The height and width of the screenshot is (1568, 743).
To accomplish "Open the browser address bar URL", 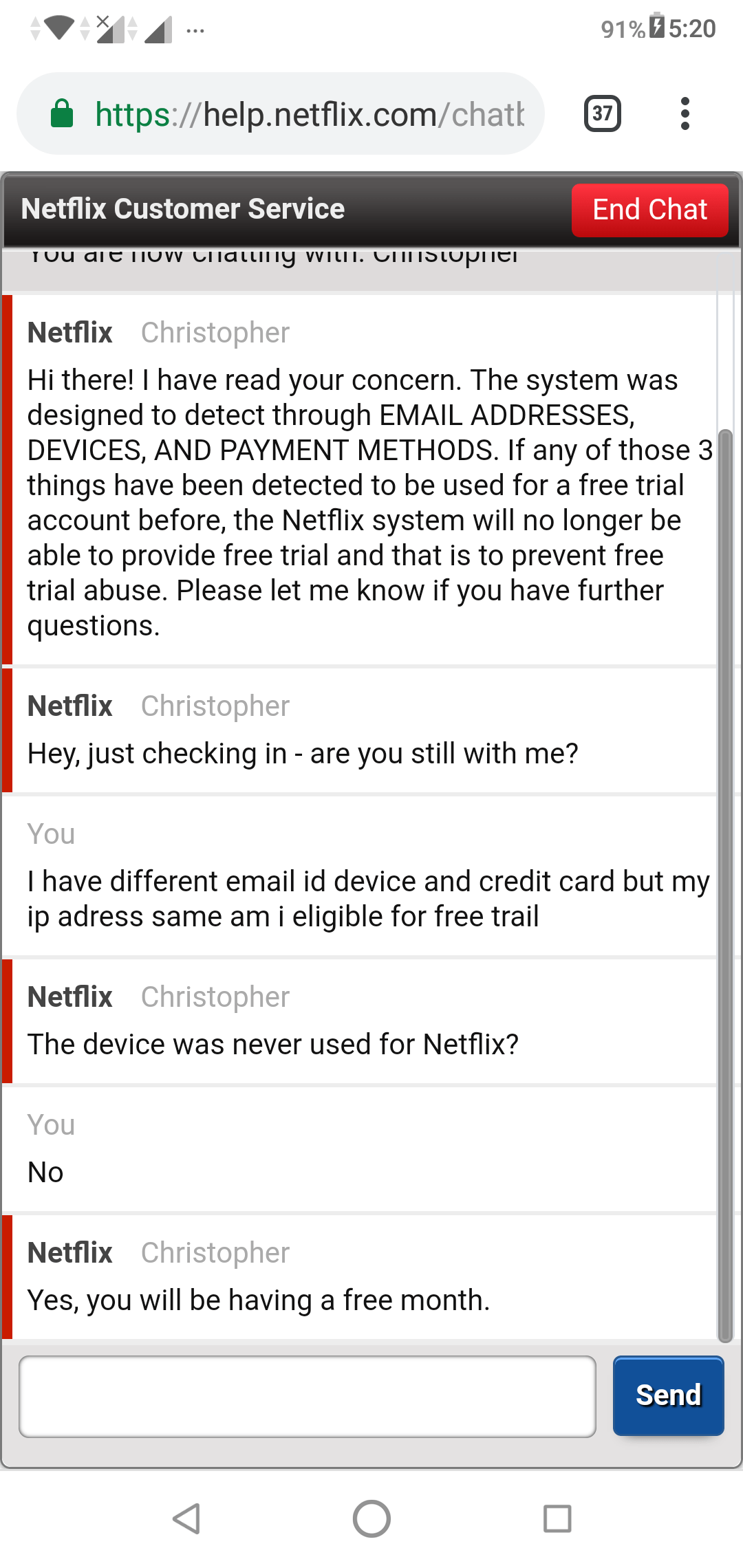I will (310, 114).
